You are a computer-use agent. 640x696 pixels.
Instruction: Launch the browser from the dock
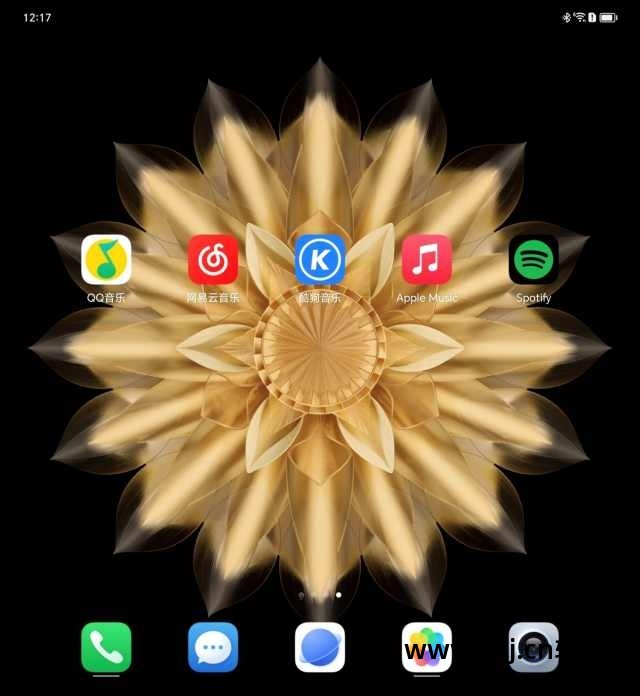[320, 647]
